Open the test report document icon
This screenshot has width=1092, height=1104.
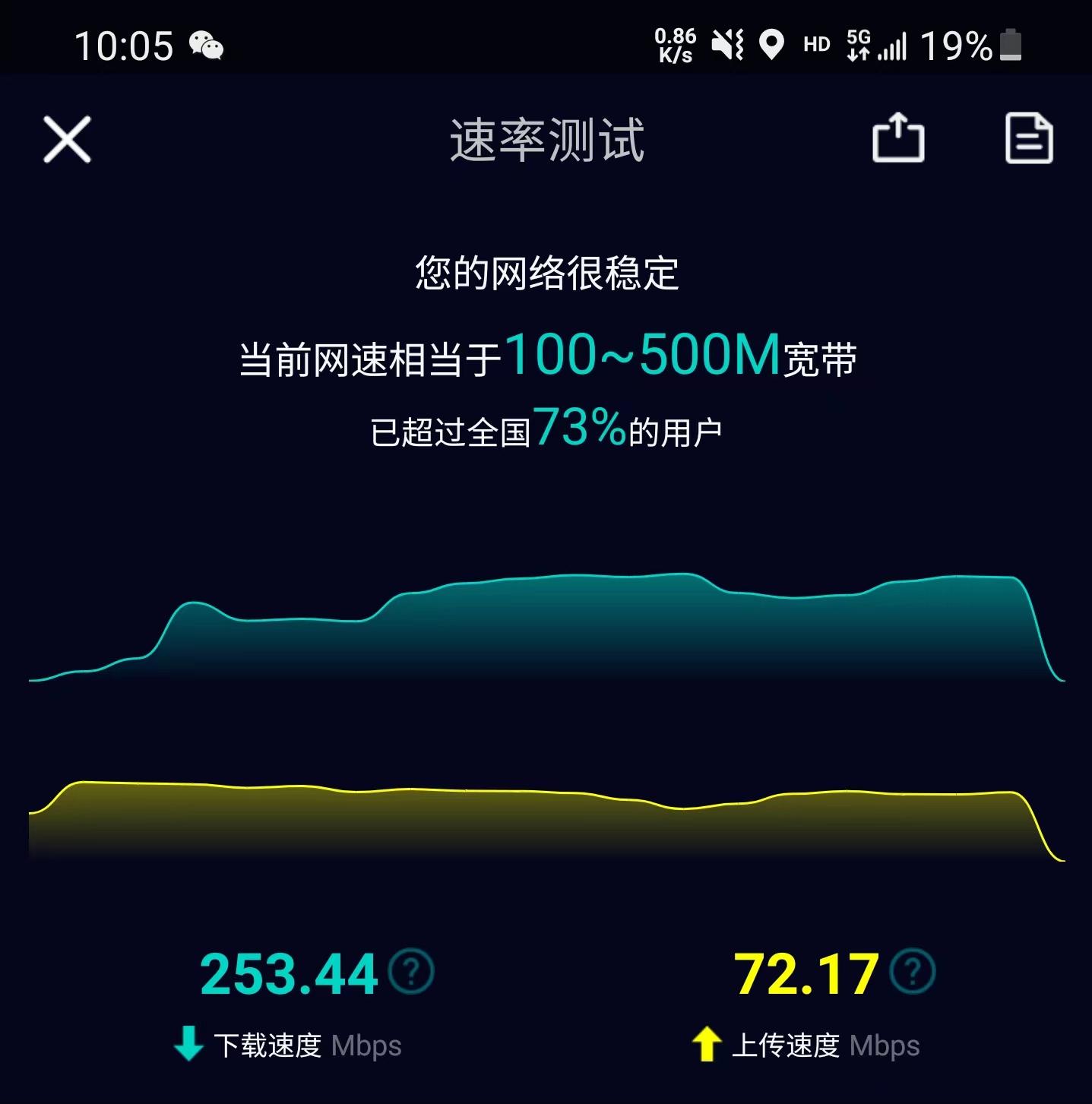tap(1030, 139)
